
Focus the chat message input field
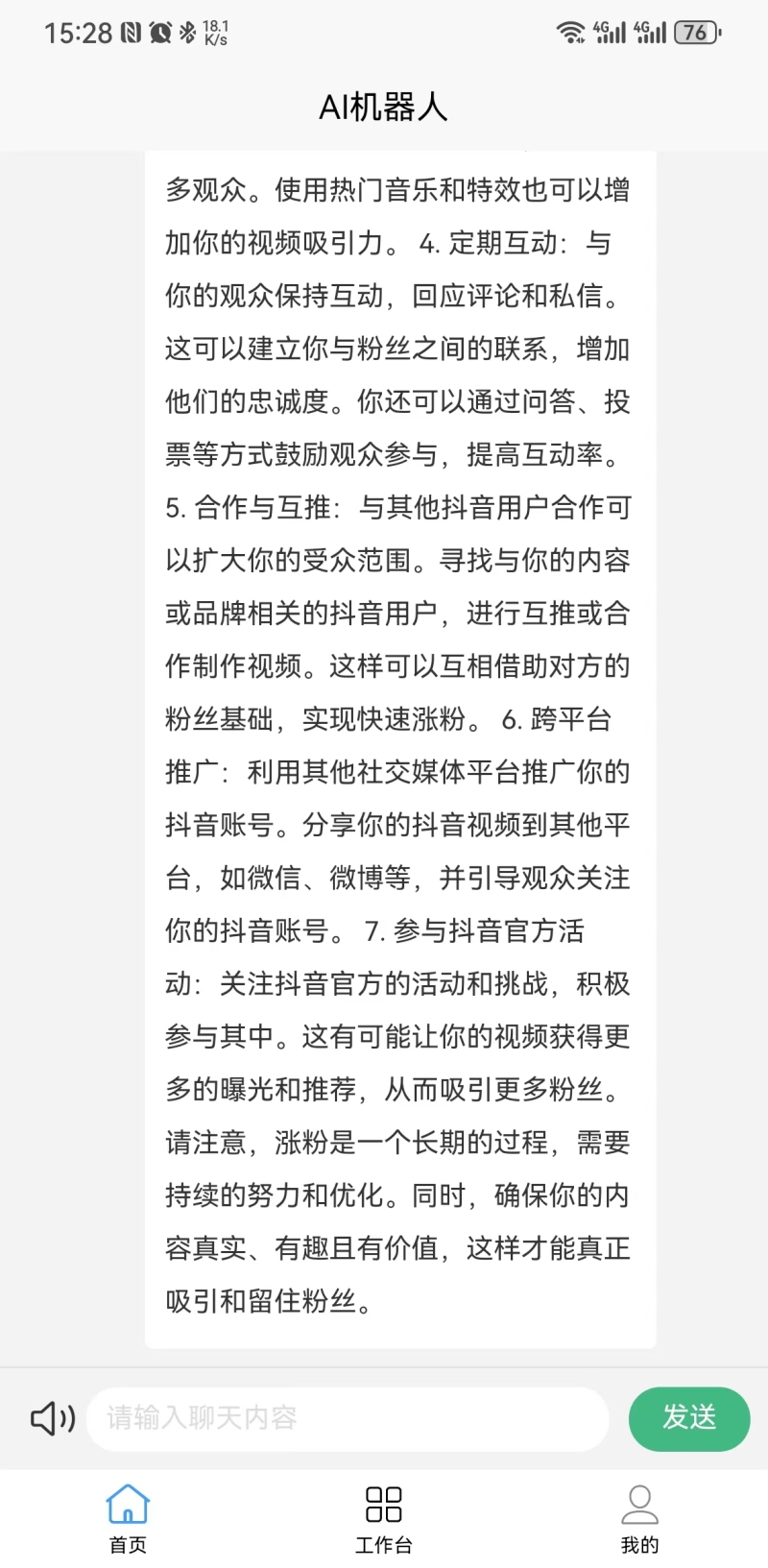348,1418
